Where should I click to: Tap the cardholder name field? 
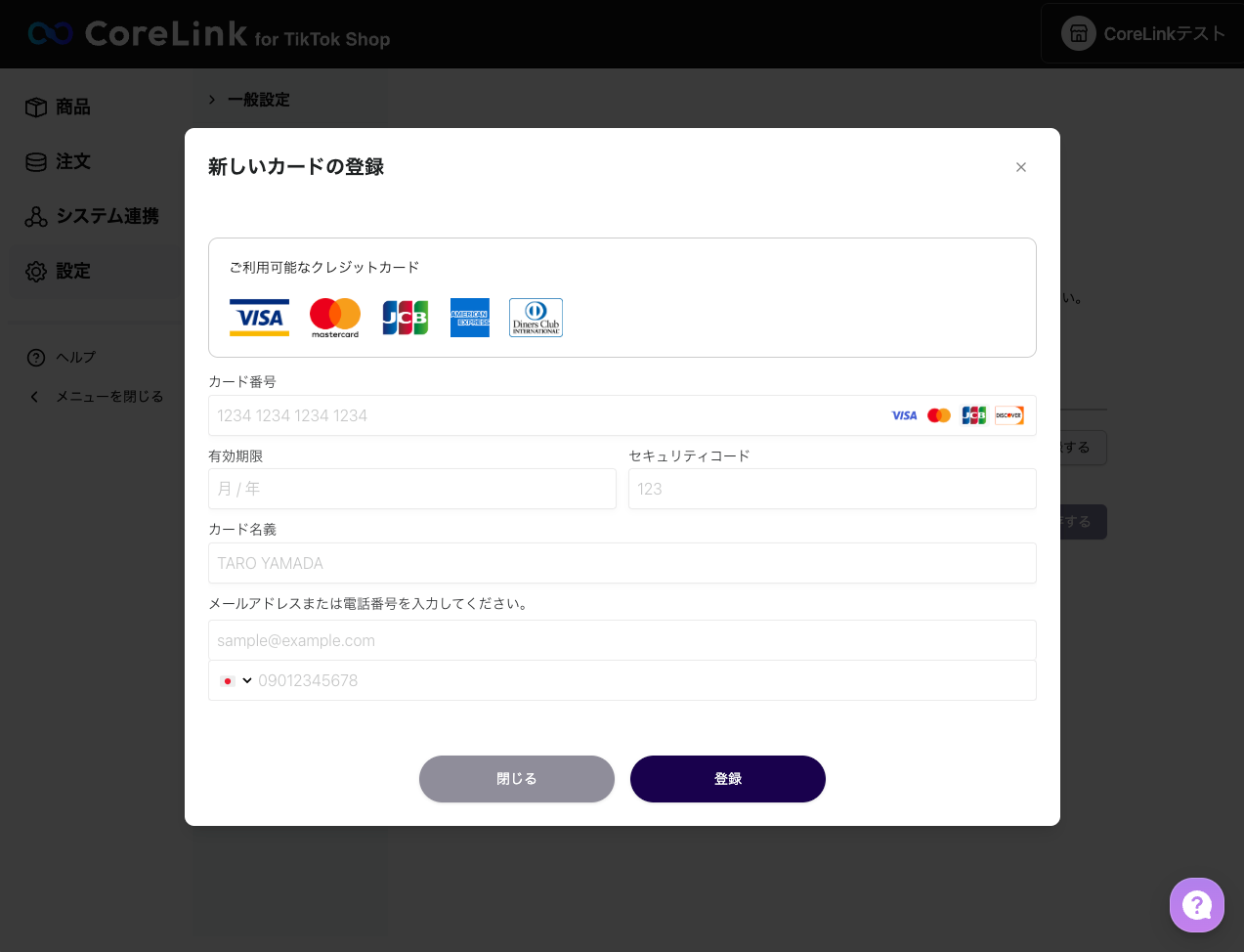coord(622,563)
